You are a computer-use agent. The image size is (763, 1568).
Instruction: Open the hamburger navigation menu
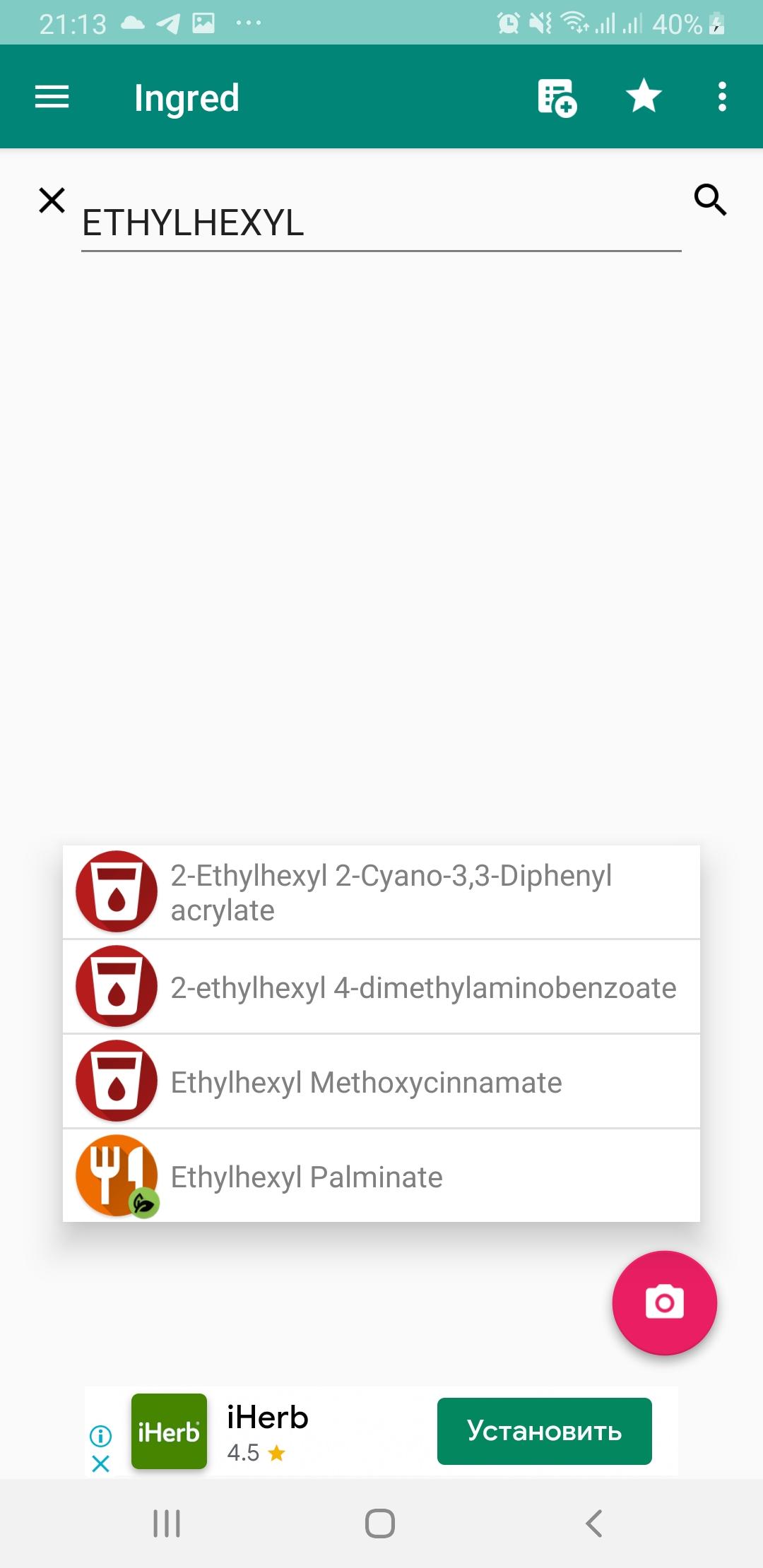52,97
